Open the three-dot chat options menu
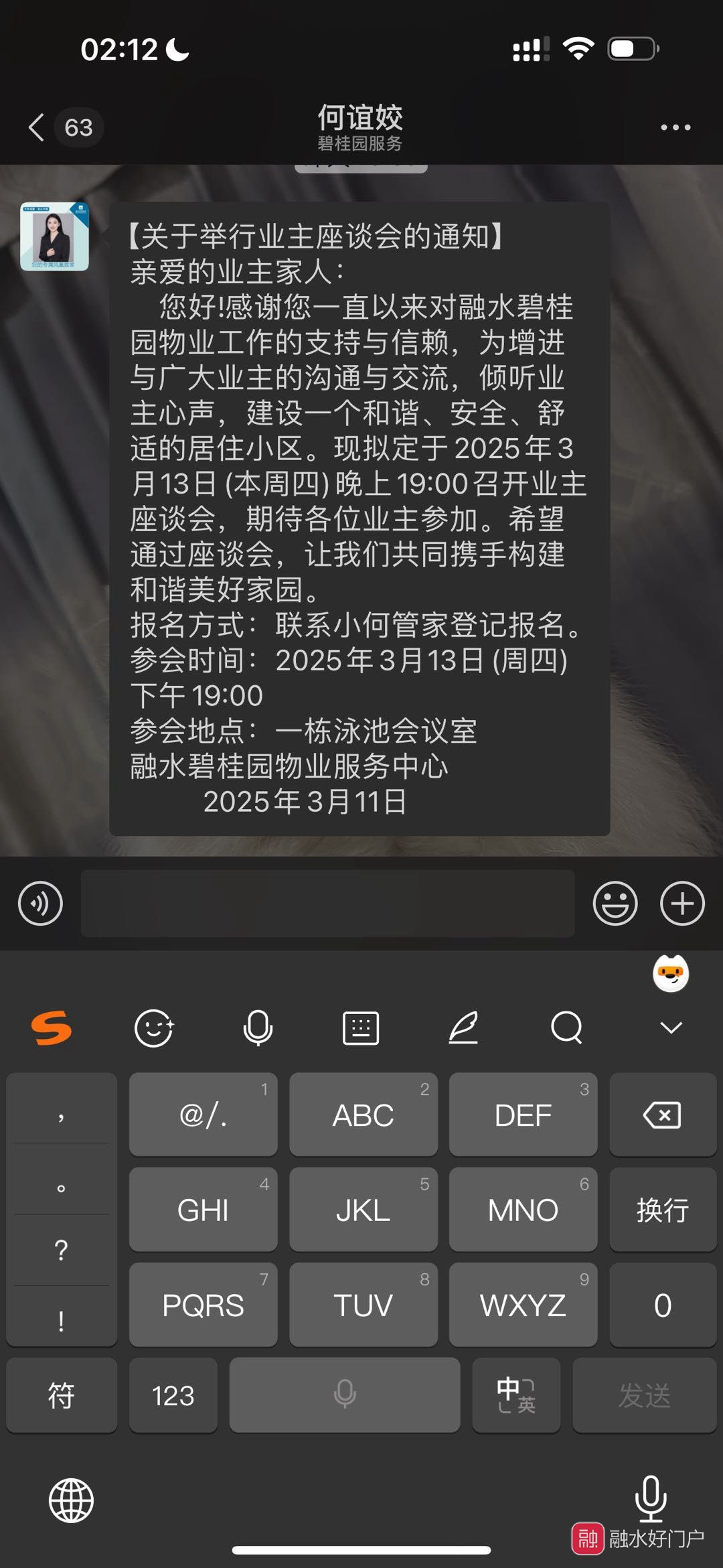This screenshot has width=723, height=1568. [675, 127]
